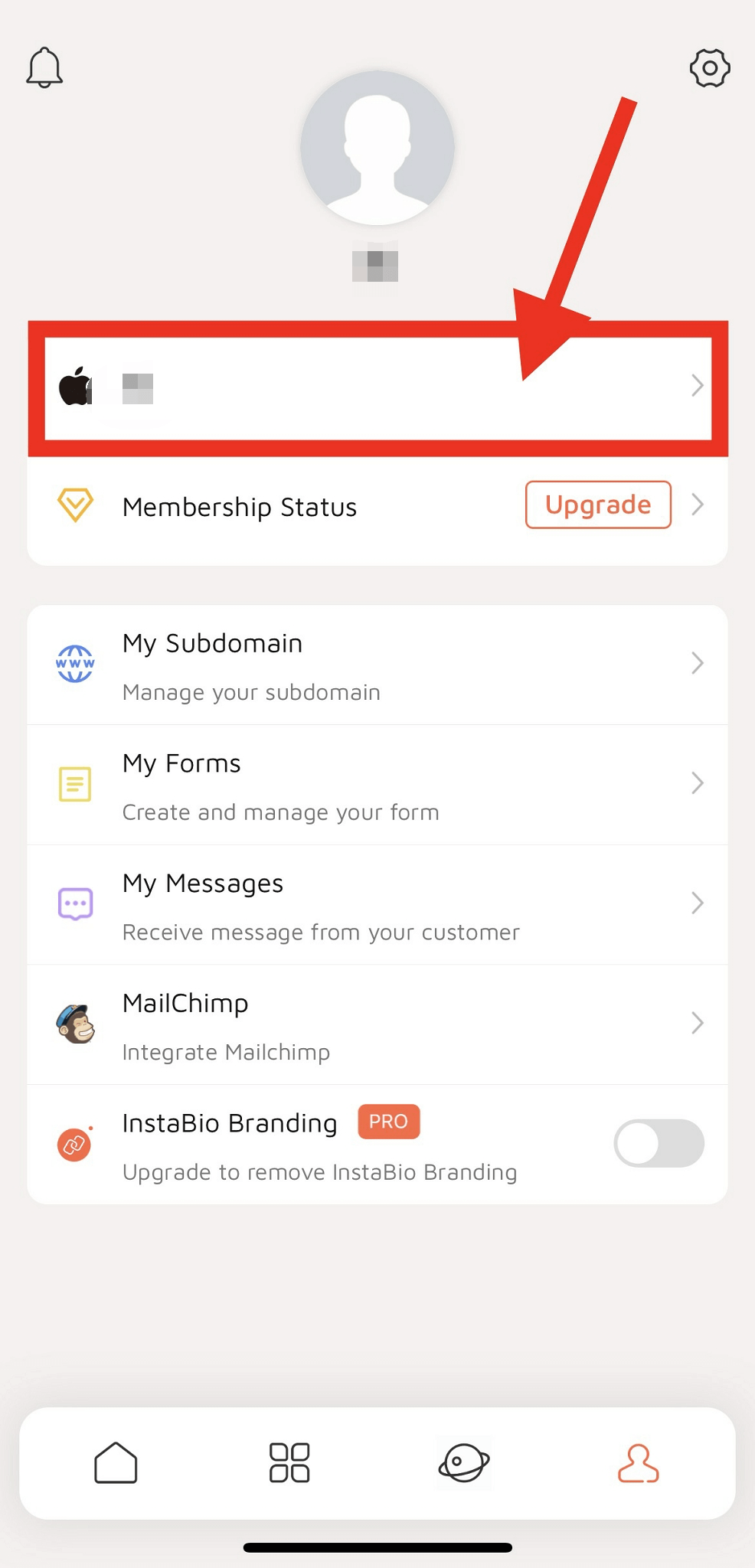755x1568 pixels.
Task: Tap the Upgrade membership button
Action: [598, 505]
